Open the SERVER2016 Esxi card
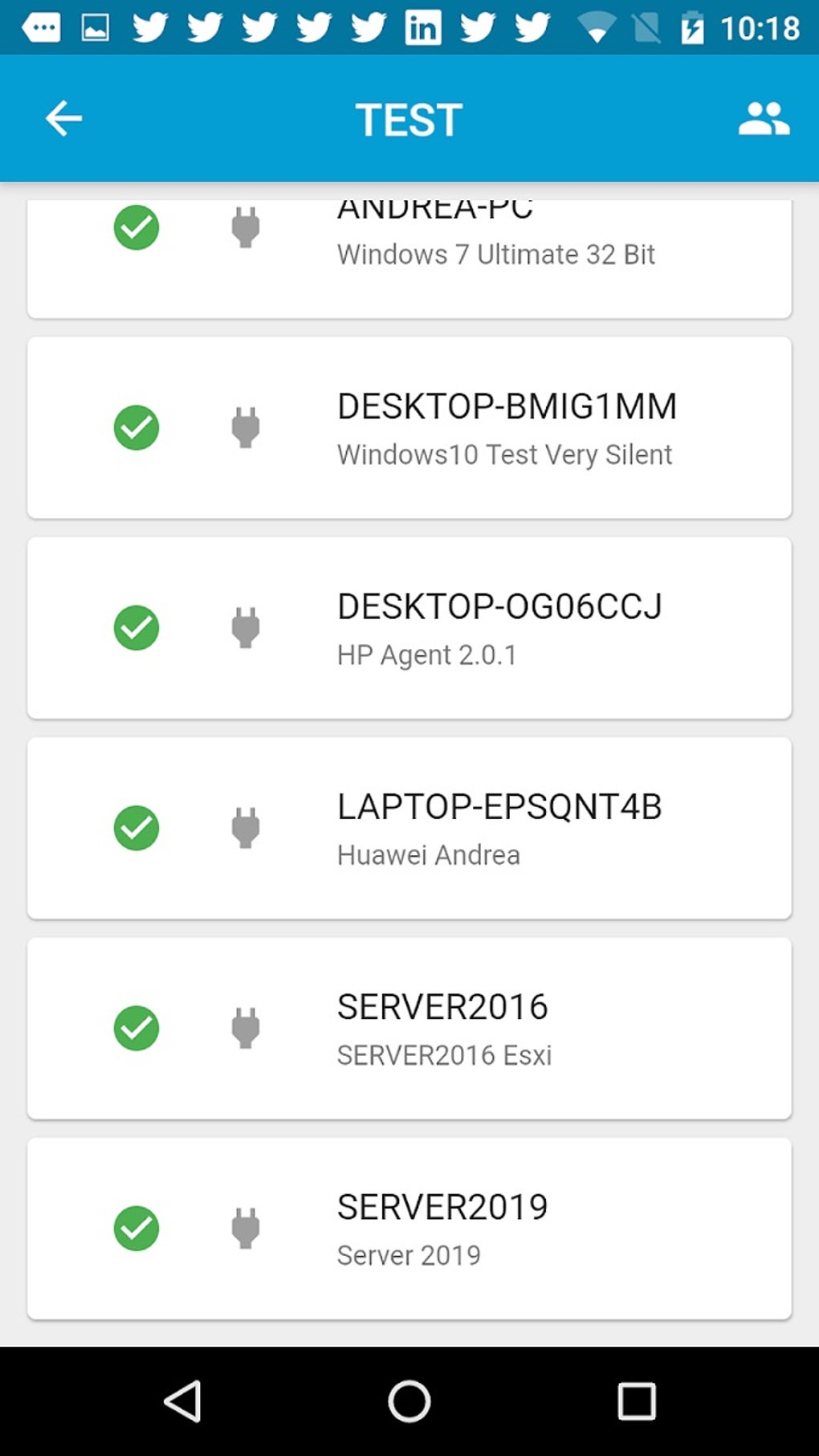The height and width of the screenshot is (1456, 819). [409, 1028]
